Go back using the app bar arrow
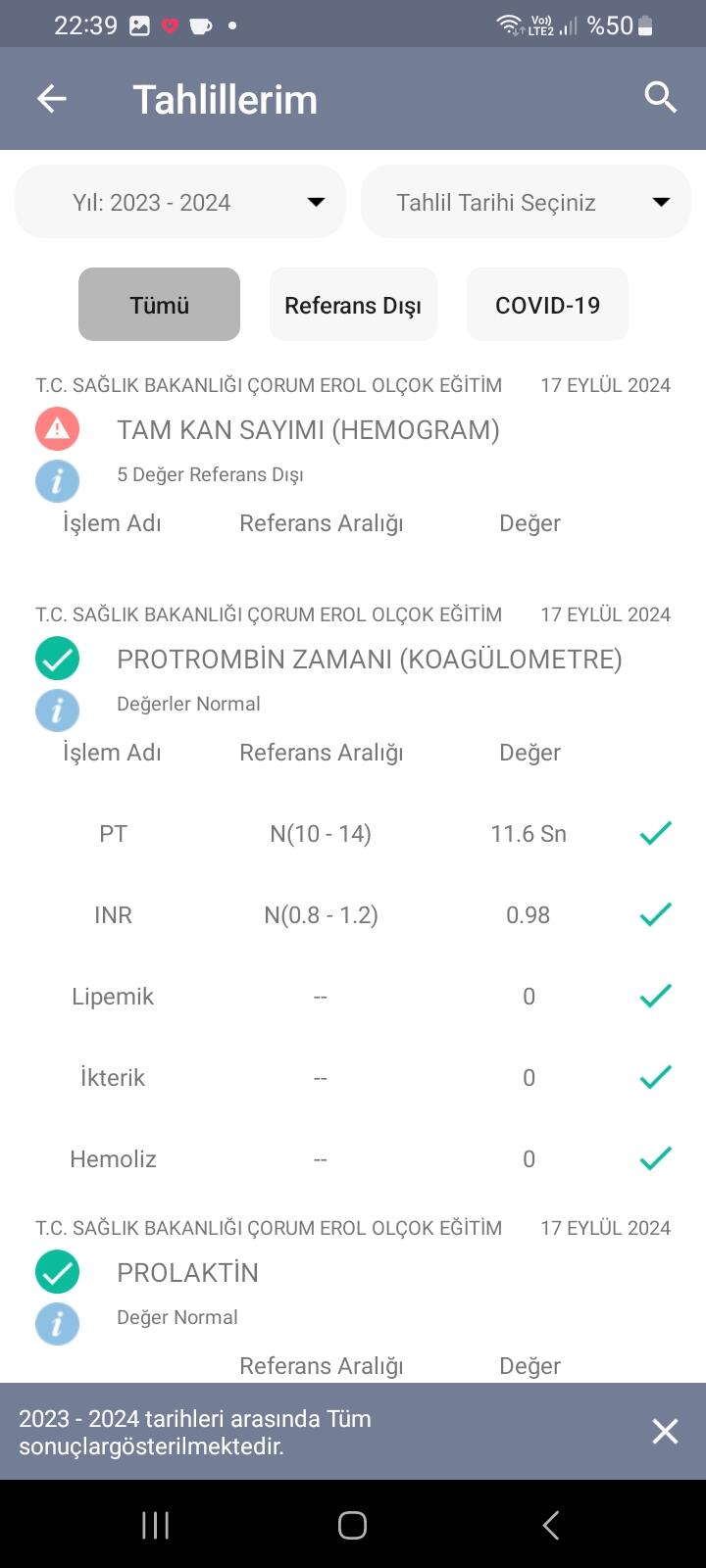The width and height of the screenshot is (706, 1568). pyautogui.click(x=52, y=99)
